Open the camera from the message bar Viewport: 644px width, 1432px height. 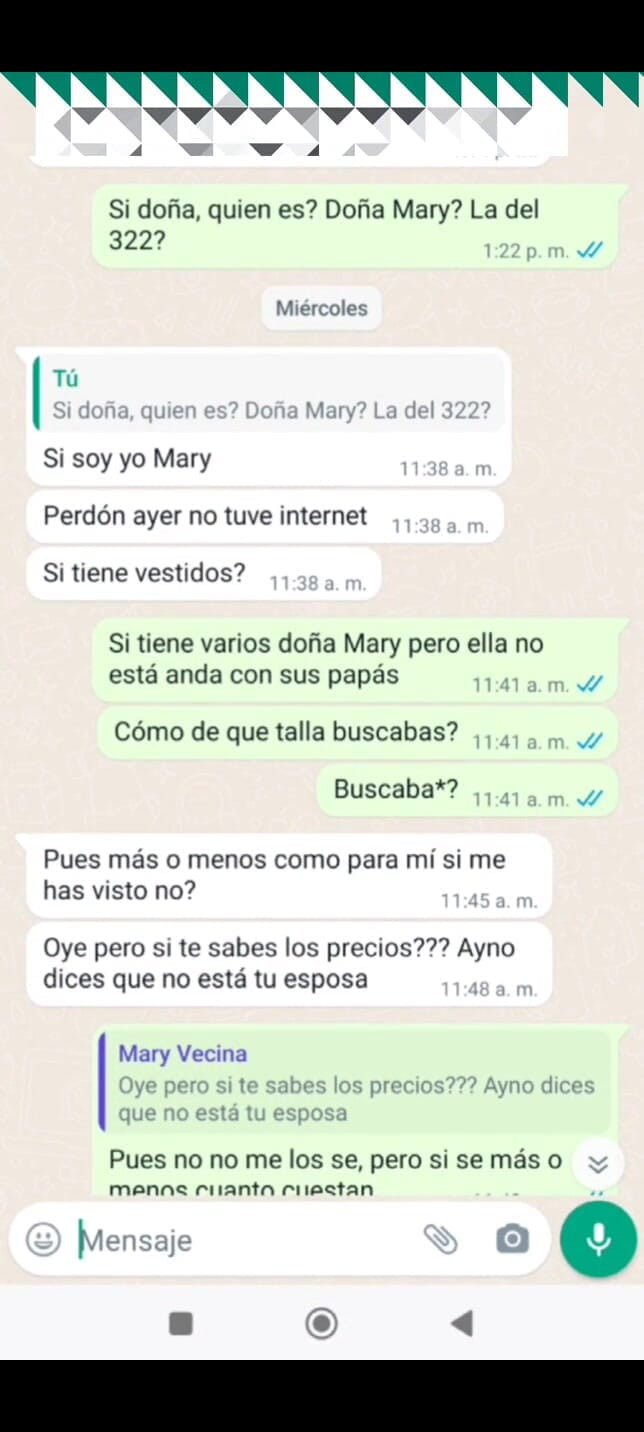tap(512, 1240)
